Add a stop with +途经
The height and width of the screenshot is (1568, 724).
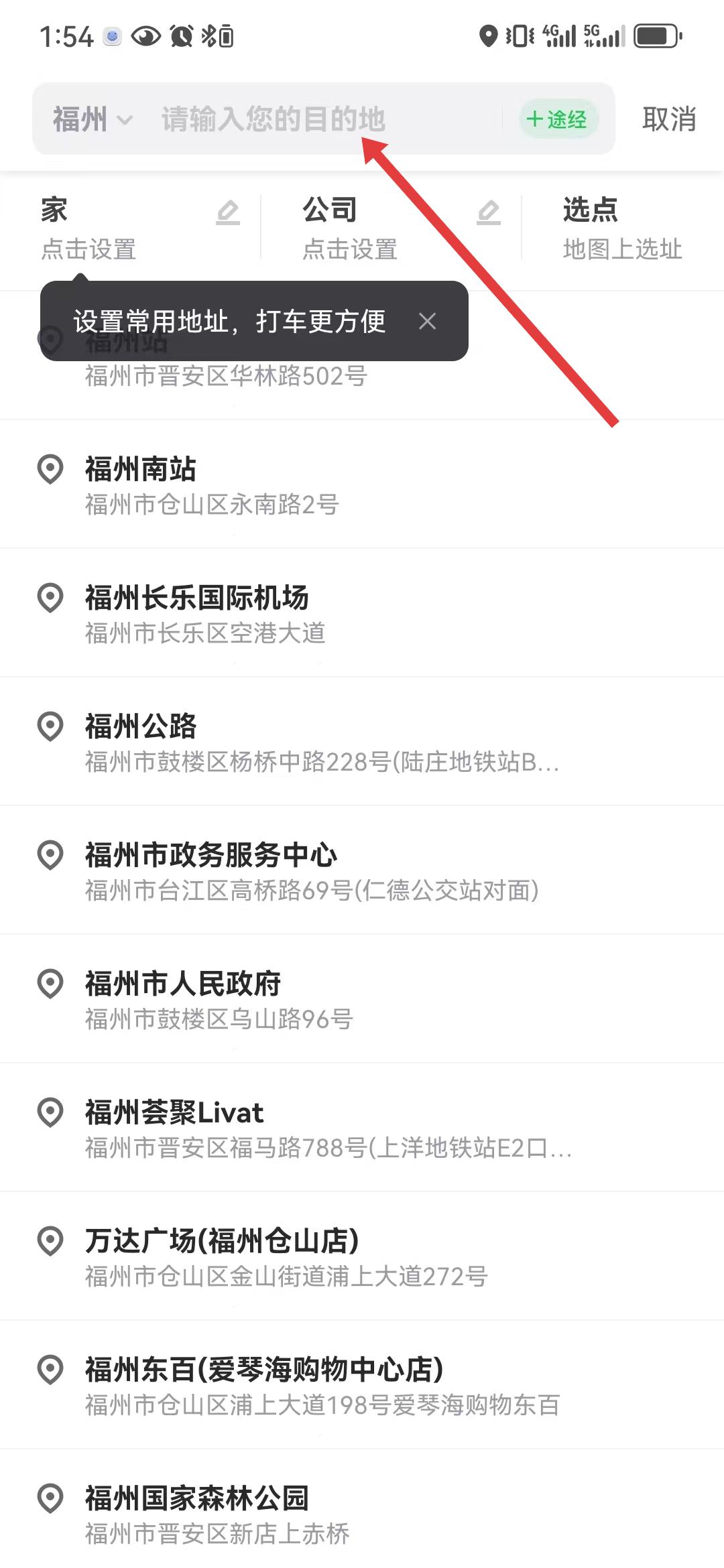[x=558, y=120]
